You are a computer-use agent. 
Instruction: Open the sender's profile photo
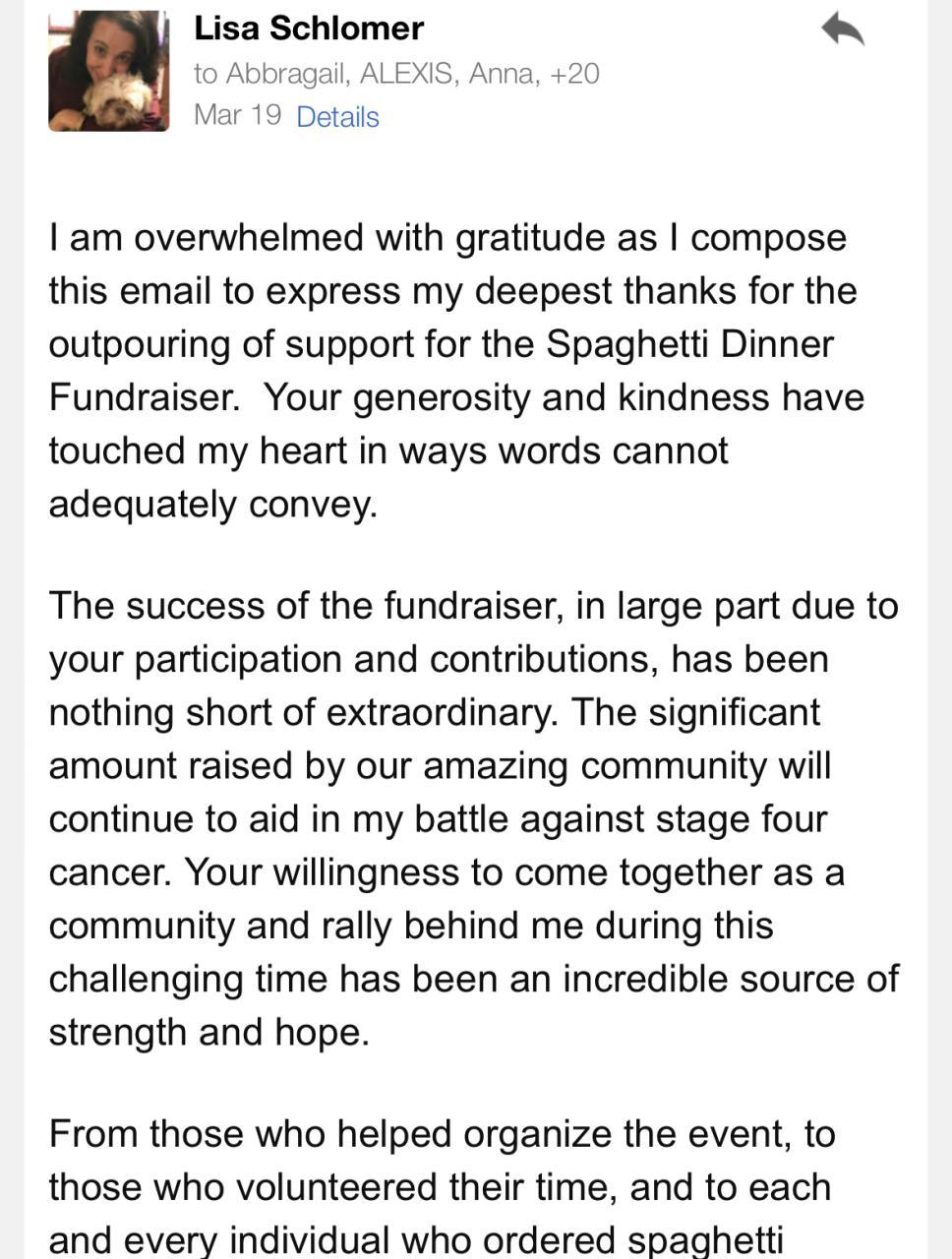click(108, 72)
